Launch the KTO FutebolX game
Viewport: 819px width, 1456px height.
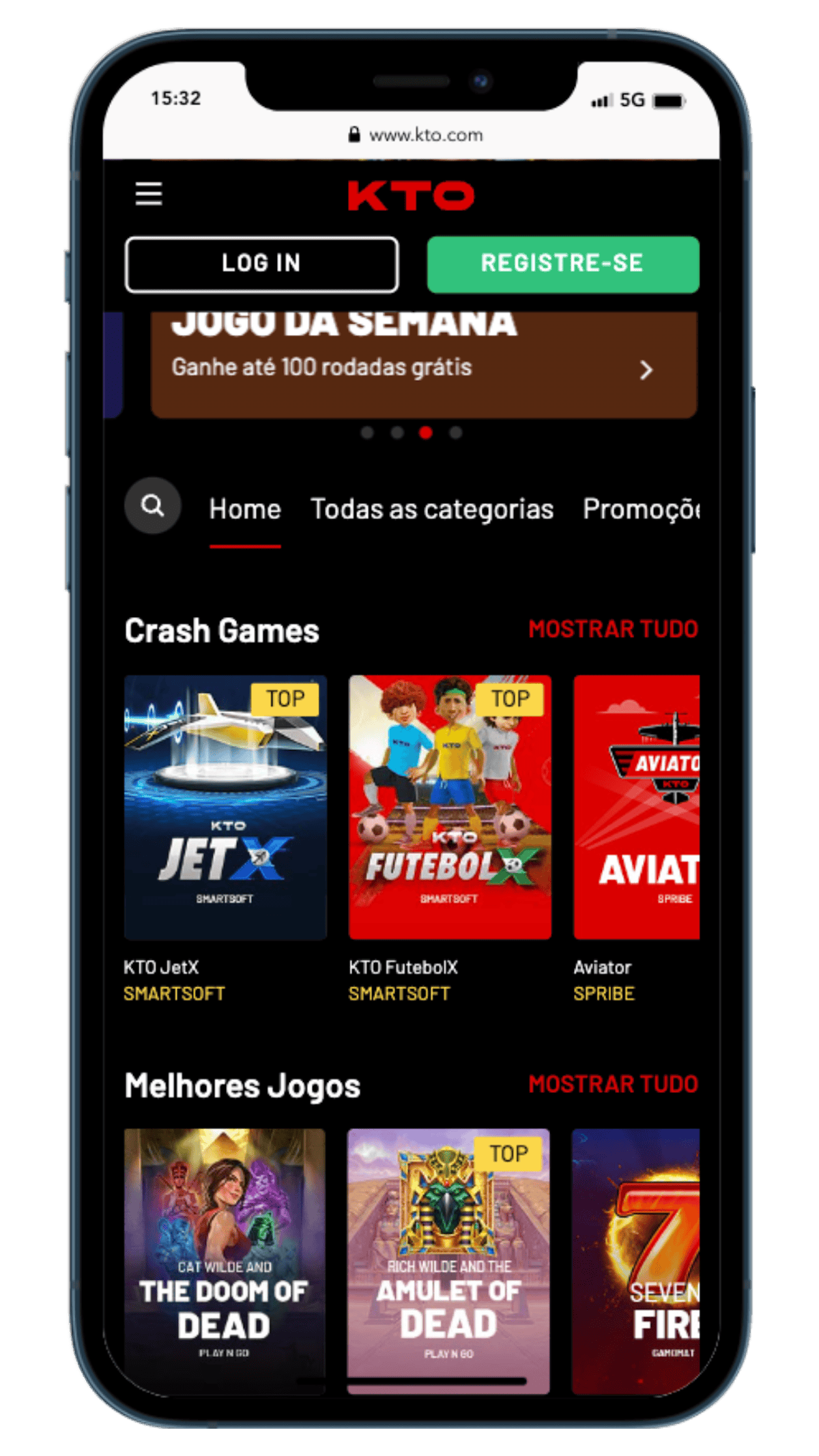click(x=450, y=807)
